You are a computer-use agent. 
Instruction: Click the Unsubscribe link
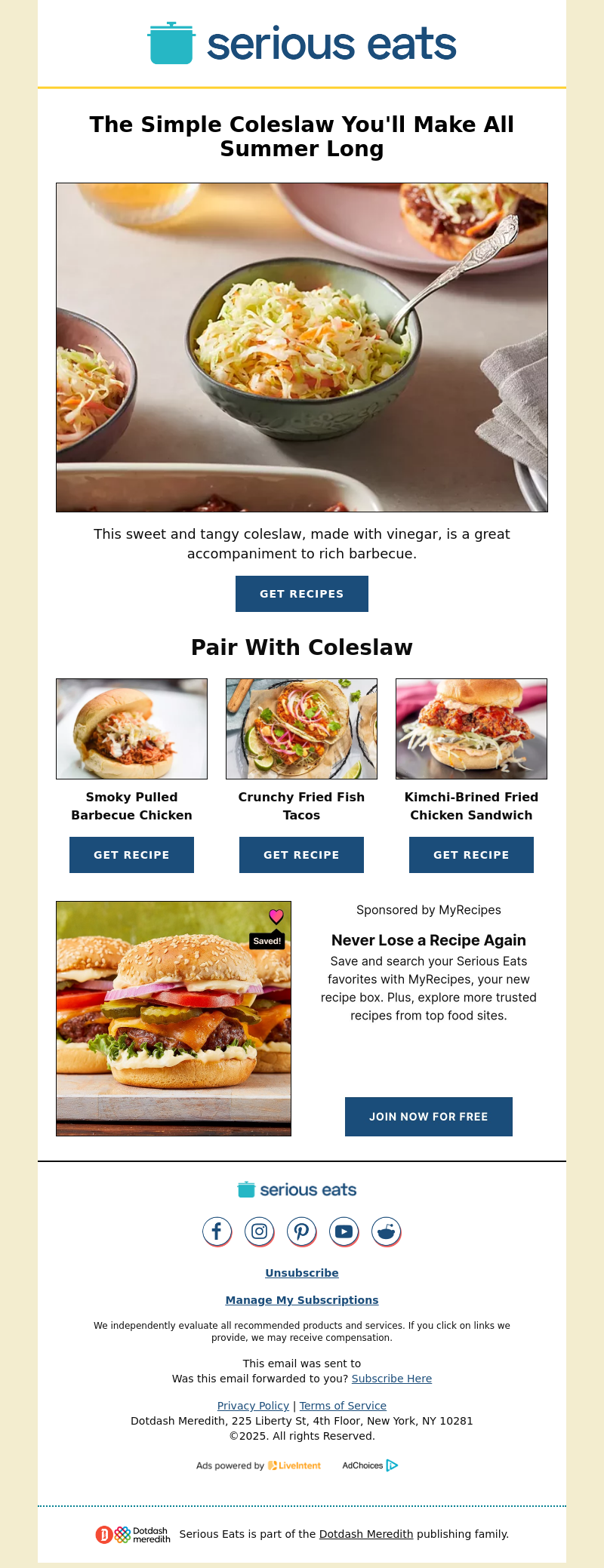coord(301,1273)
